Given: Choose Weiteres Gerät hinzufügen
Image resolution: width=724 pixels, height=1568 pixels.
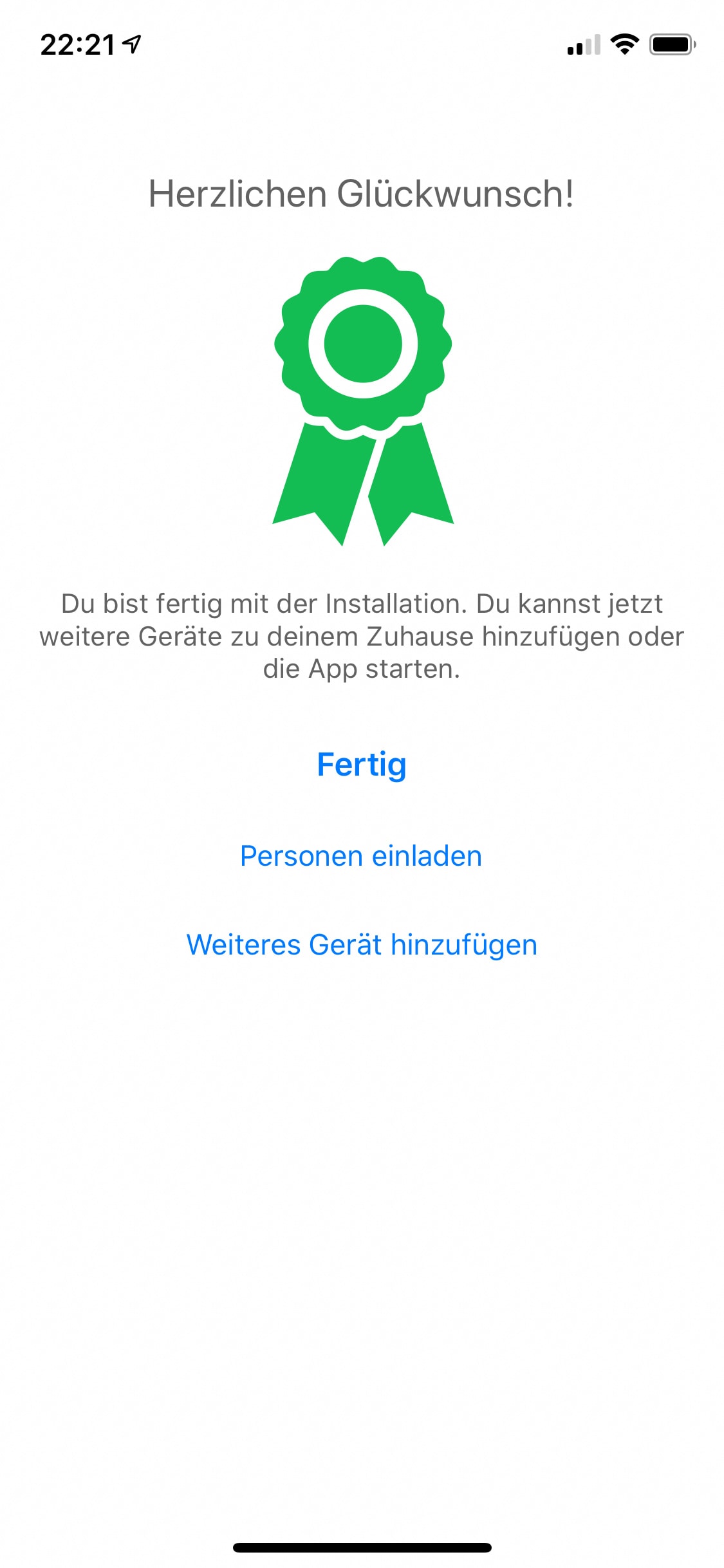Looking at the screenshot, I should [362, 946].
